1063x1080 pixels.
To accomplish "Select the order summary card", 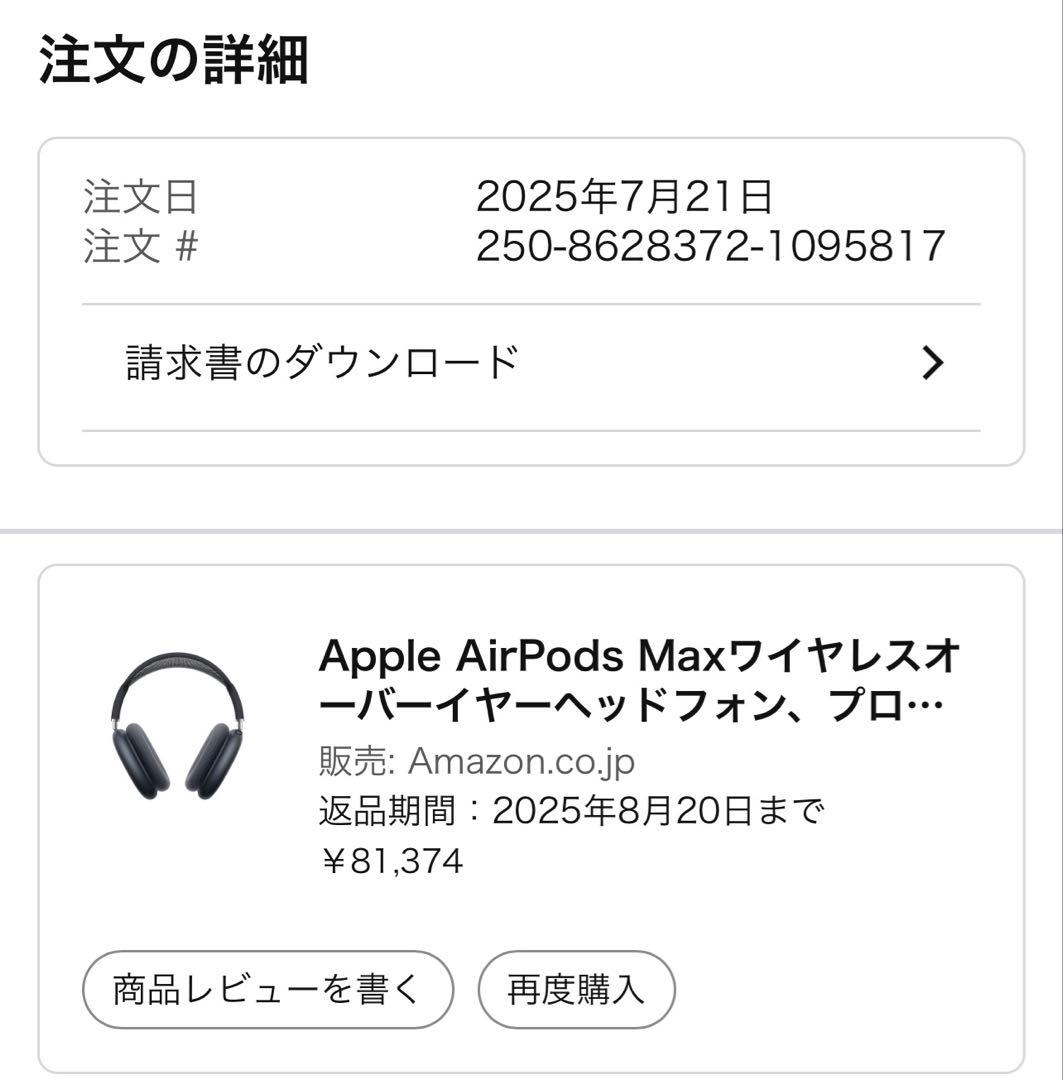I will coord(530,300).
